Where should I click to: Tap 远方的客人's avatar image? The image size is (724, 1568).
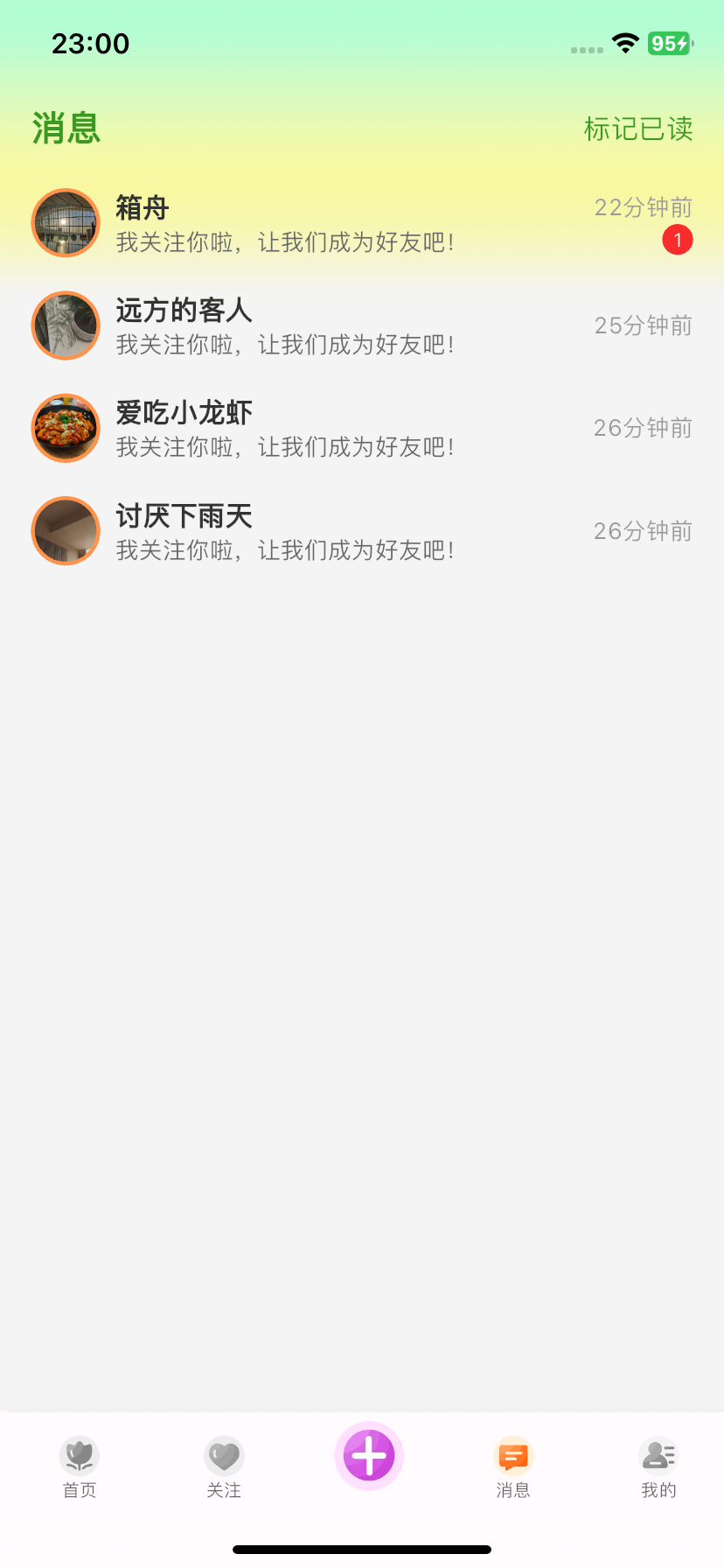click(65, 325)
